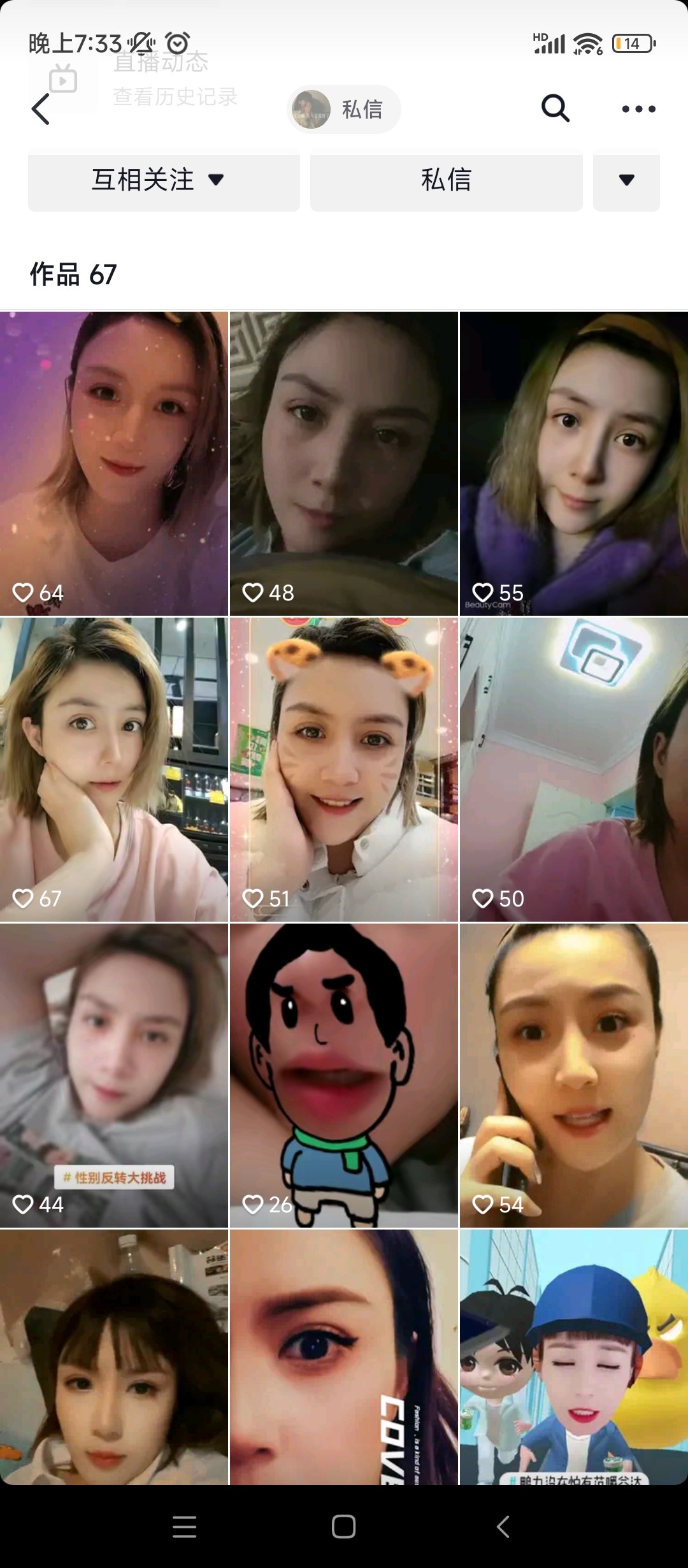Open the video with 50 likes
The image size is (688, 1568).
click(573, 769)
